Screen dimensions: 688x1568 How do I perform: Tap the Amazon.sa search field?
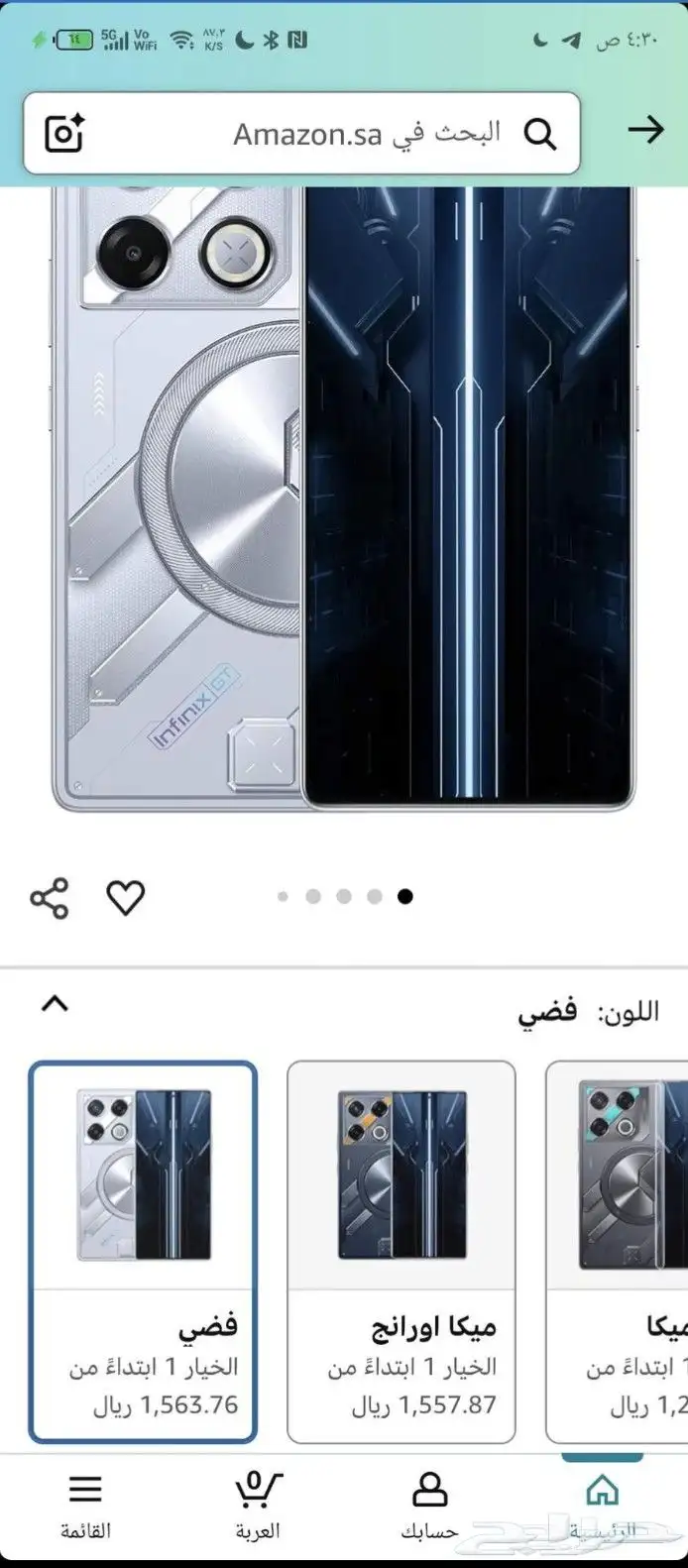367,133
